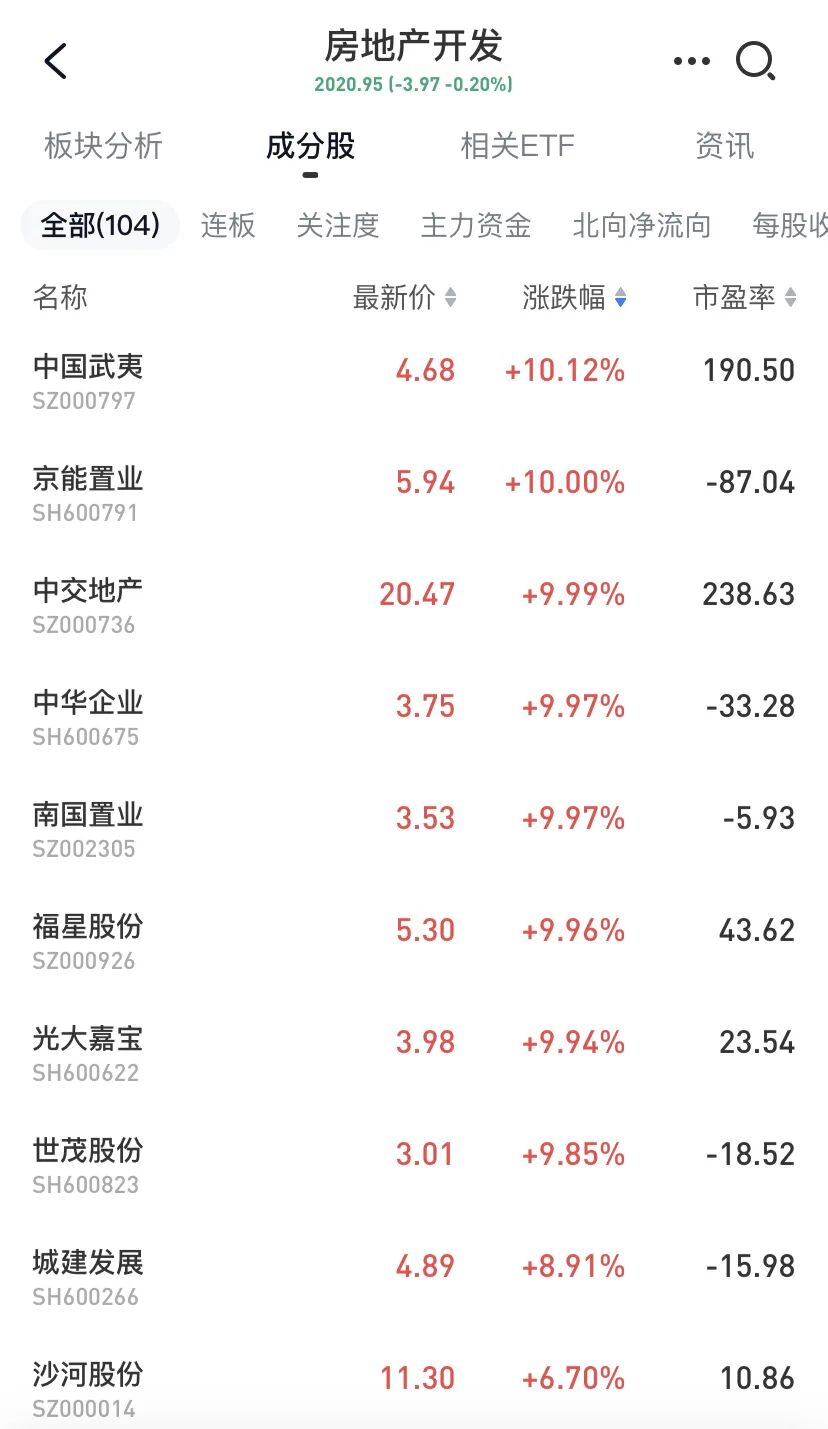Select the 关注度 filter chip
Image resolution: width=828 pixels, height=1429 pixels.
338,225
